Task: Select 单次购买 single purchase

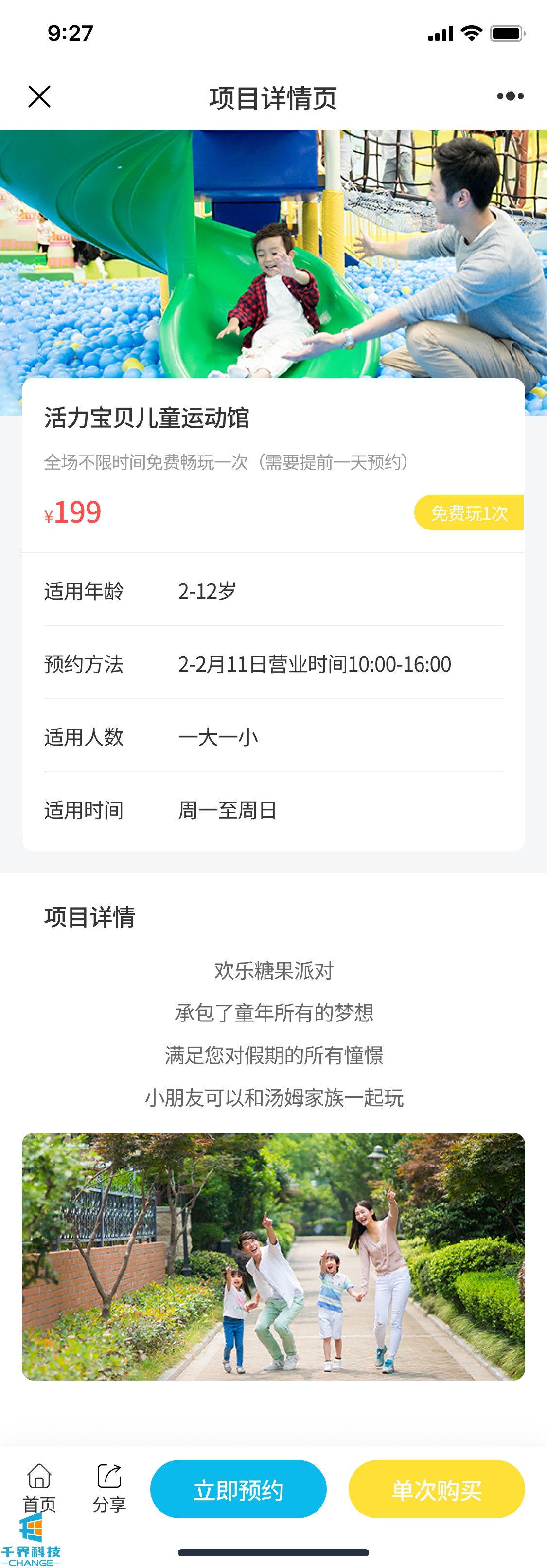Action: pyautogui.click(x=436, y=1489)
